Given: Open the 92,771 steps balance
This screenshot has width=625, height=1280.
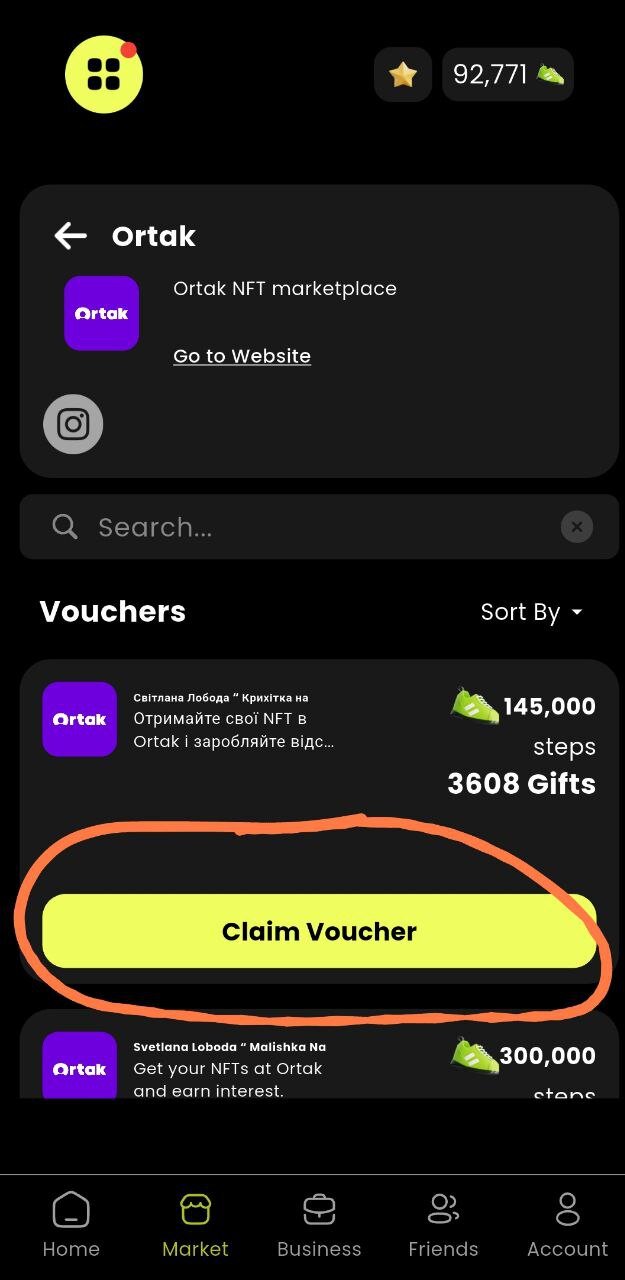Looking at the screenshot, I should [508, 74].
